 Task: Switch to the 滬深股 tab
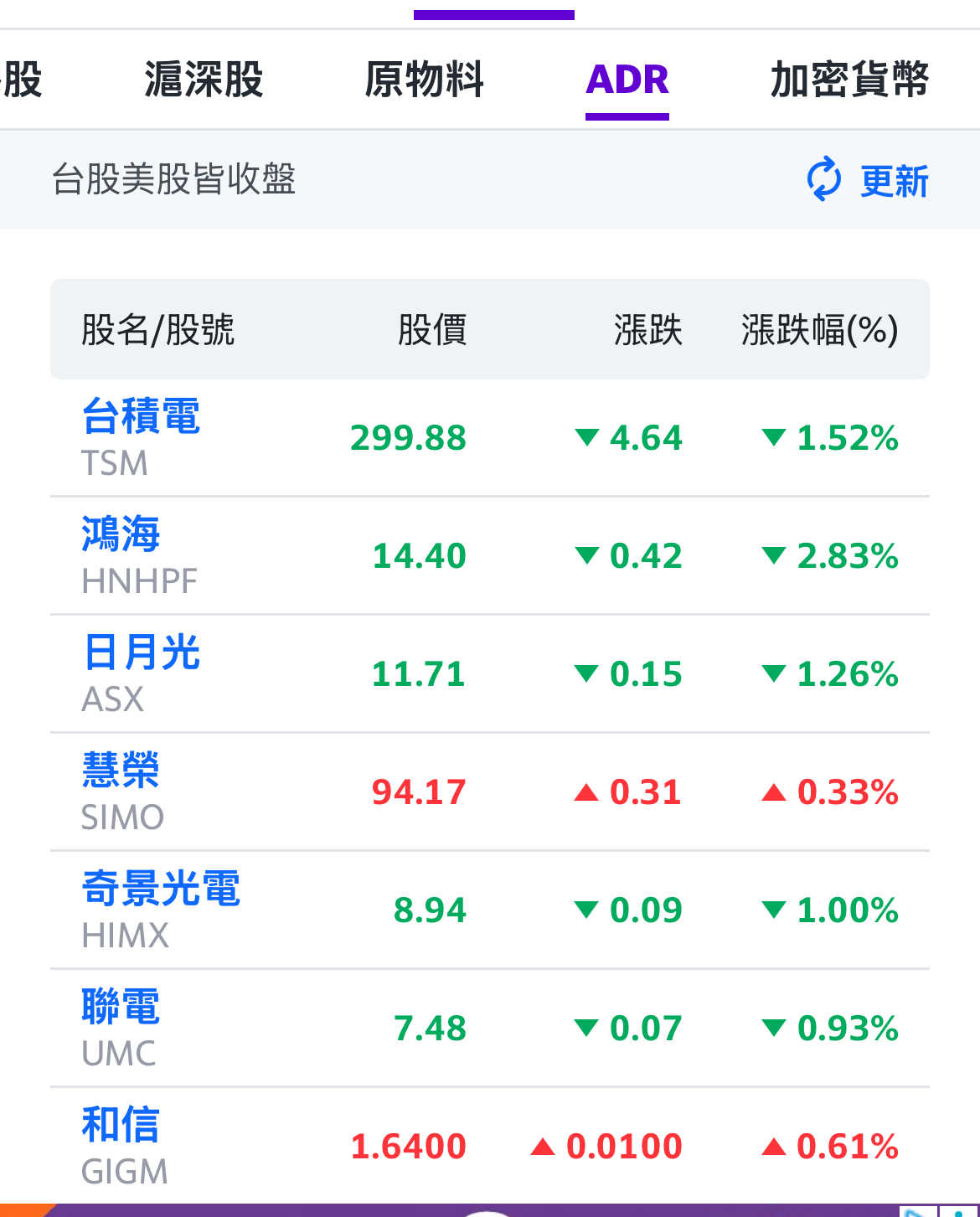click(204, 80)
